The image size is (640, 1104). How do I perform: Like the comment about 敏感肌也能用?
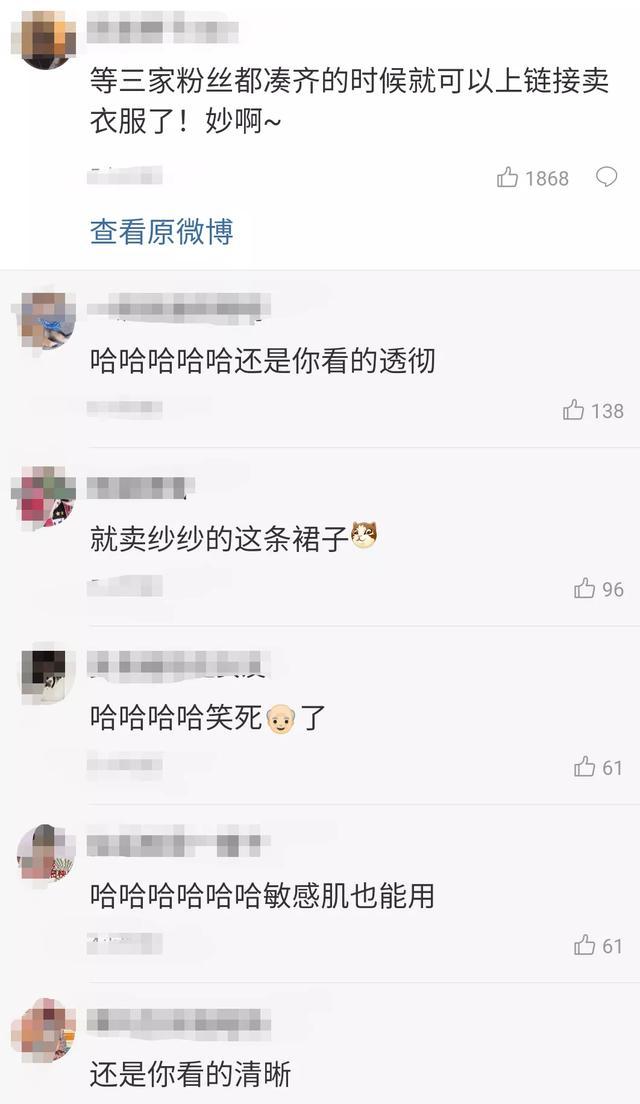pyautogui.click(x=584, y=945)
